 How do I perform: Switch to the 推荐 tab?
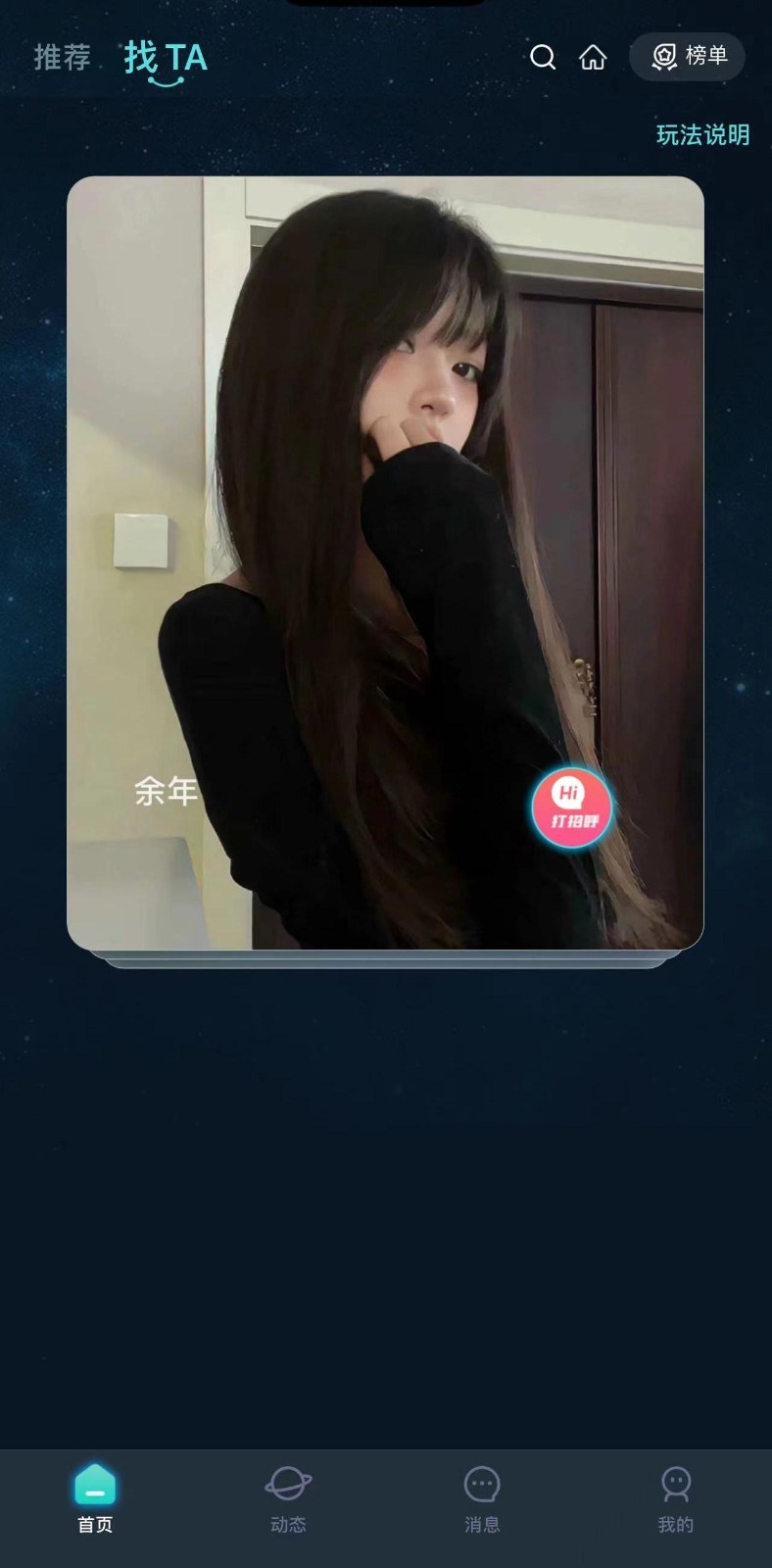pyautogui.click(x=62, y=57)
